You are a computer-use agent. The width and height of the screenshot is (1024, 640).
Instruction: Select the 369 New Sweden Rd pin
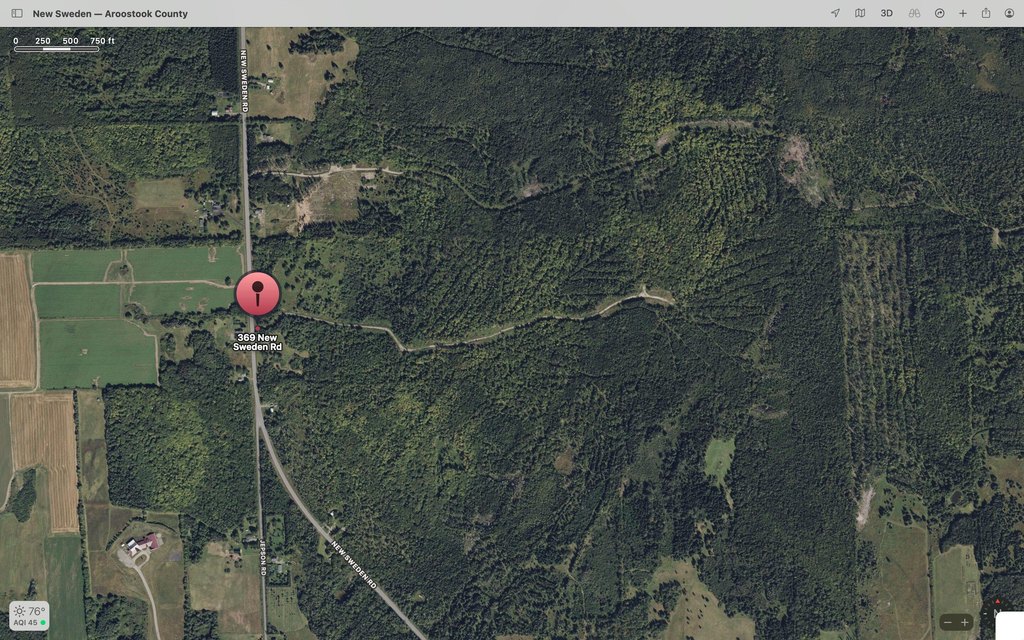click(x=258, y=294)
